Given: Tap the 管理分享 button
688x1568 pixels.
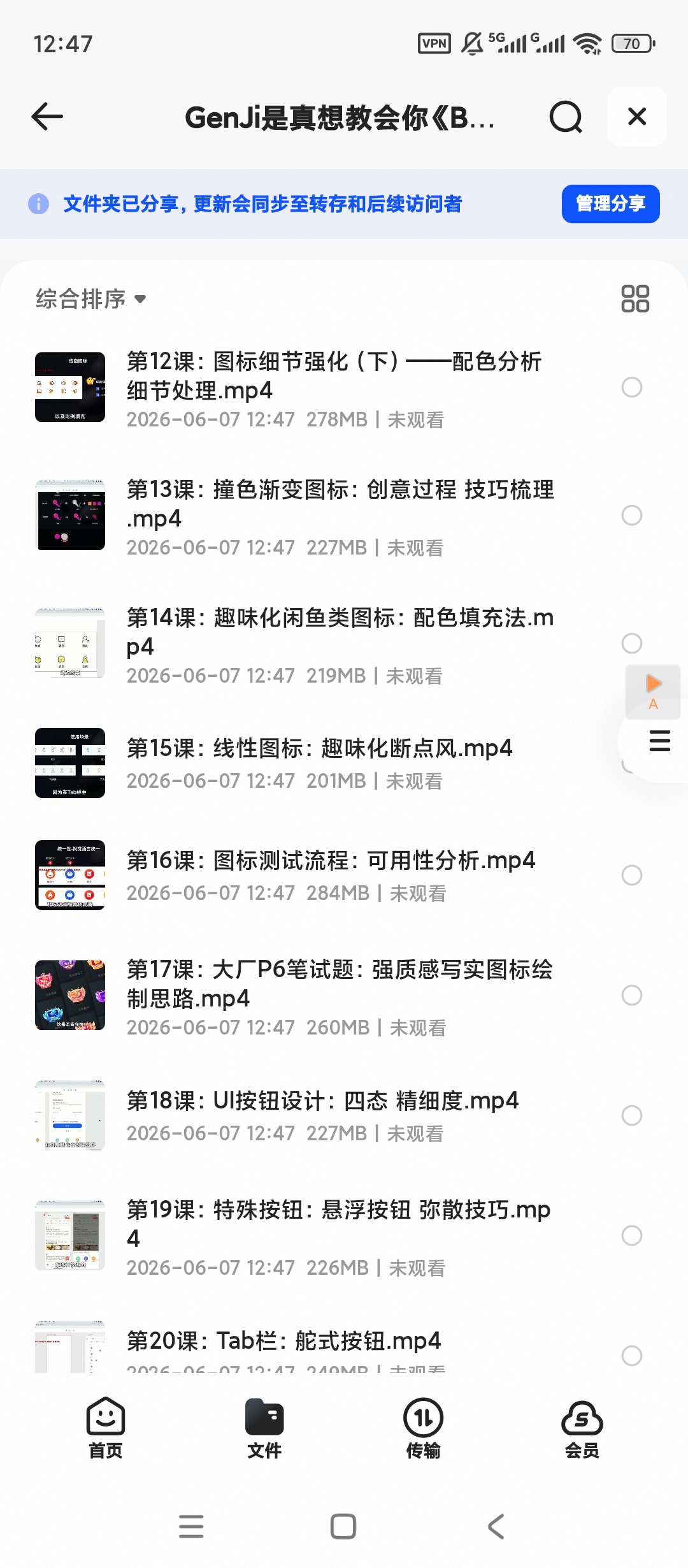Looking at the screenshot, I should [610, 204].
